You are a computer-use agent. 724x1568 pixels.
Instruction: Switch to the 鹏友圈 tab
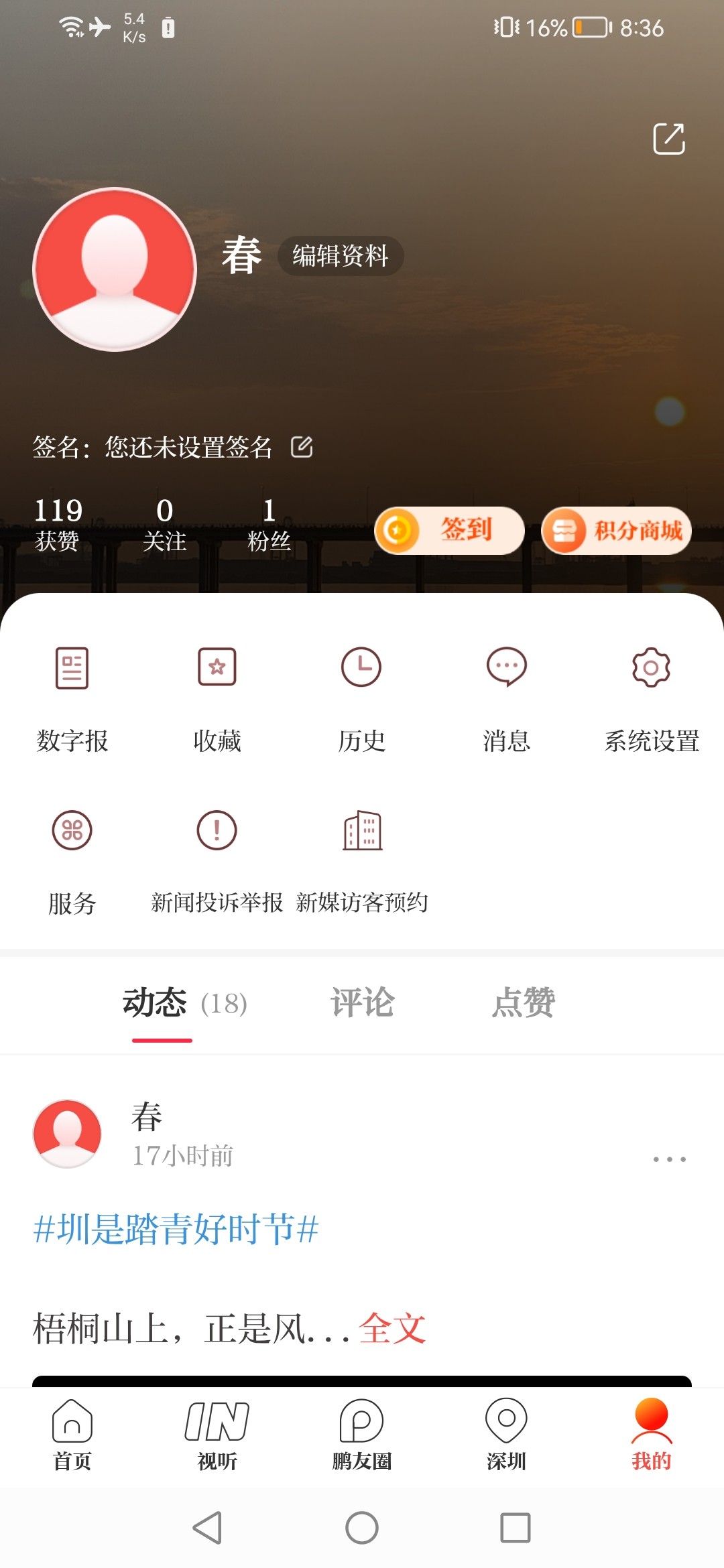click(x=361, y=1434)
